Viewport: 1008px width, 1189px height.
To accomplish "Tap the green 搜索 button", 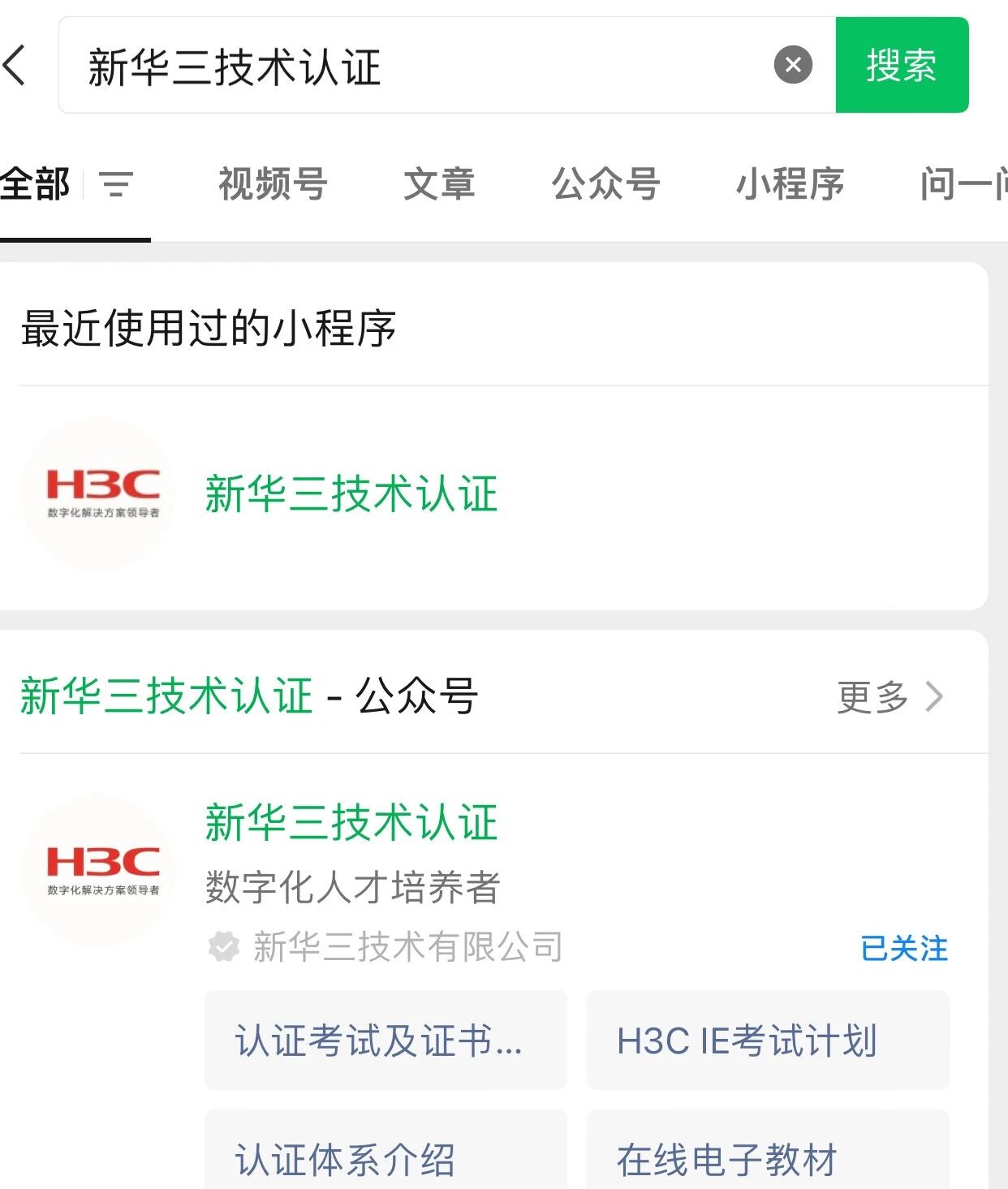I will (902, 65).
